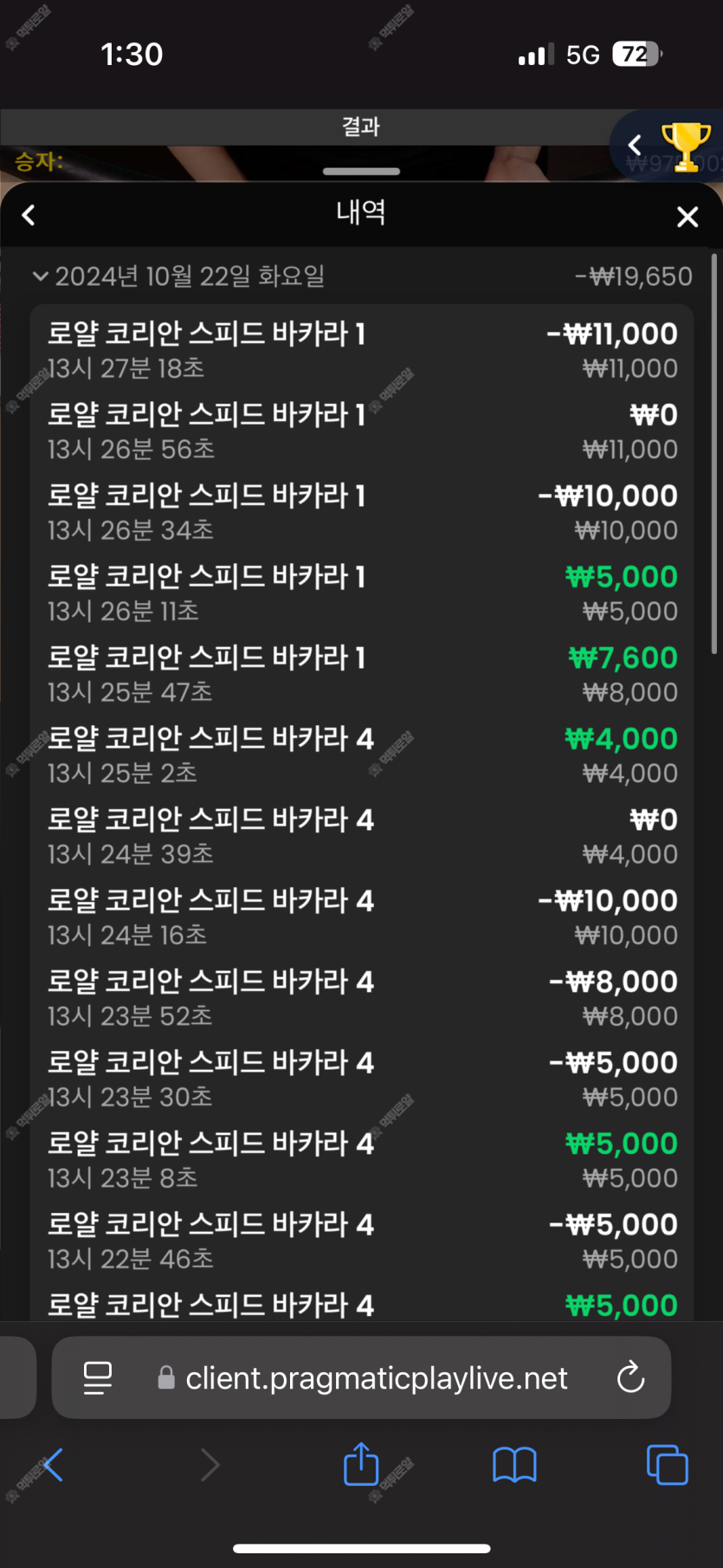Open the 13시 24분 39초 bet record
The image size is (723, 1568).
click(x=362, y=836)
